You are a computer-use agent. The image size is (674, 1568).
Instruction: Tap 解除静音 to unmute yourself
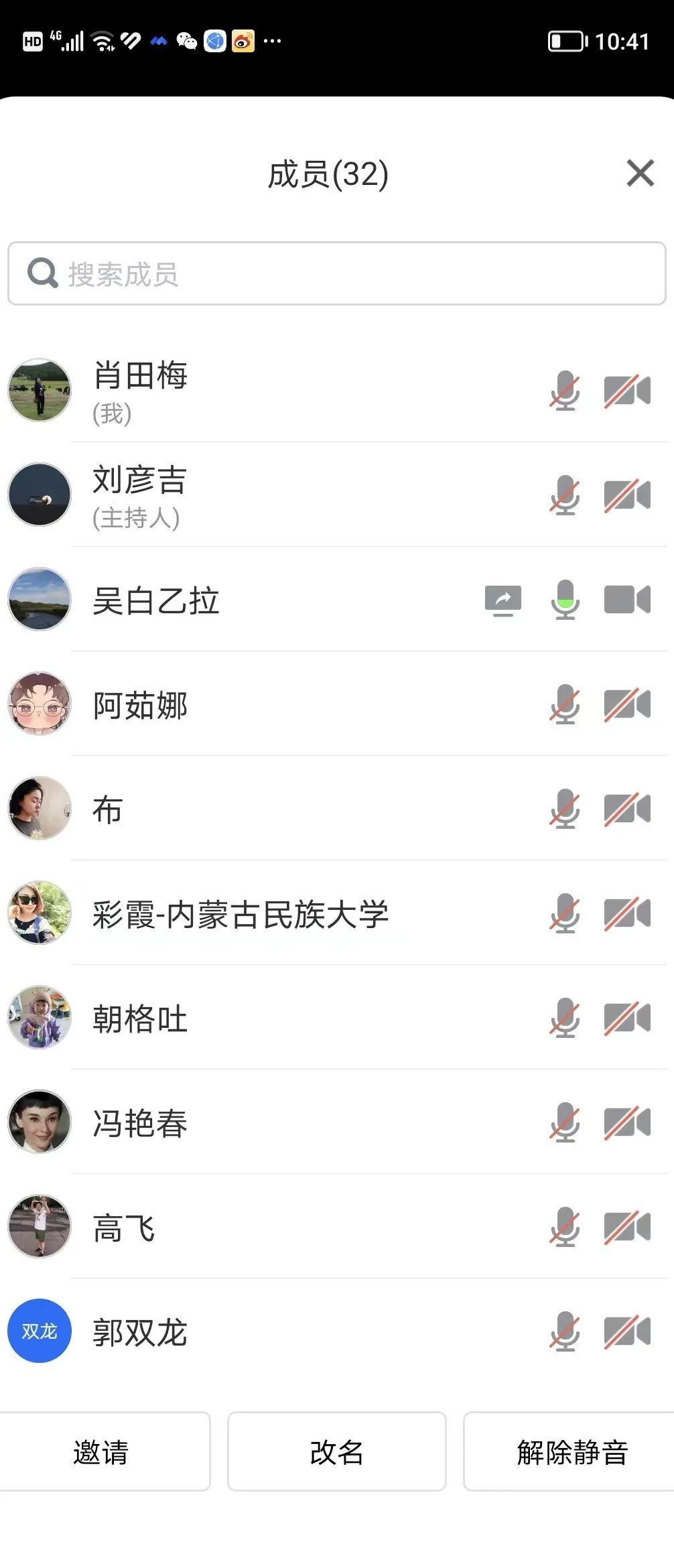tap(571, 1452)
